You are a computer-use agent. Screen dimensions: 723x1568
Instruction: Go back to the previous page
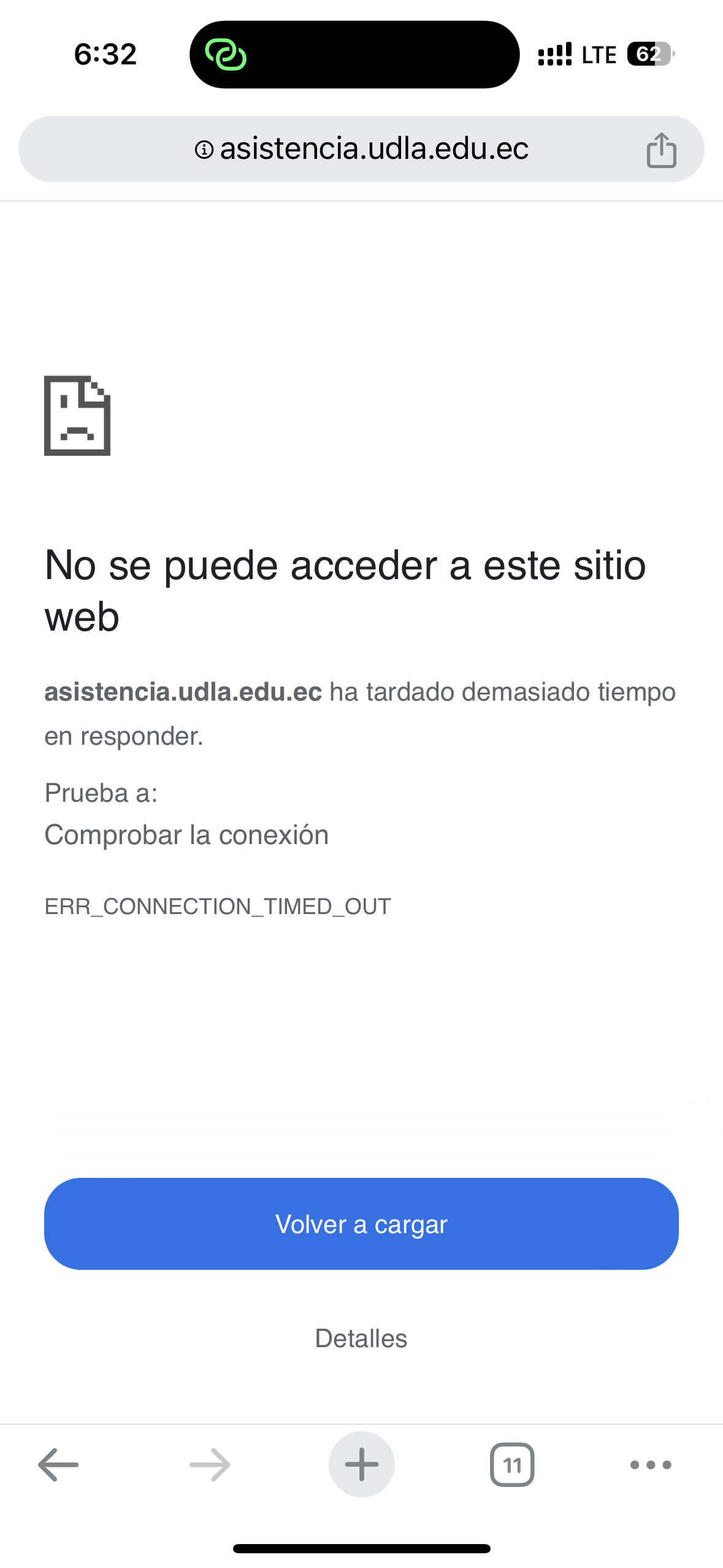coord(58,1465)
